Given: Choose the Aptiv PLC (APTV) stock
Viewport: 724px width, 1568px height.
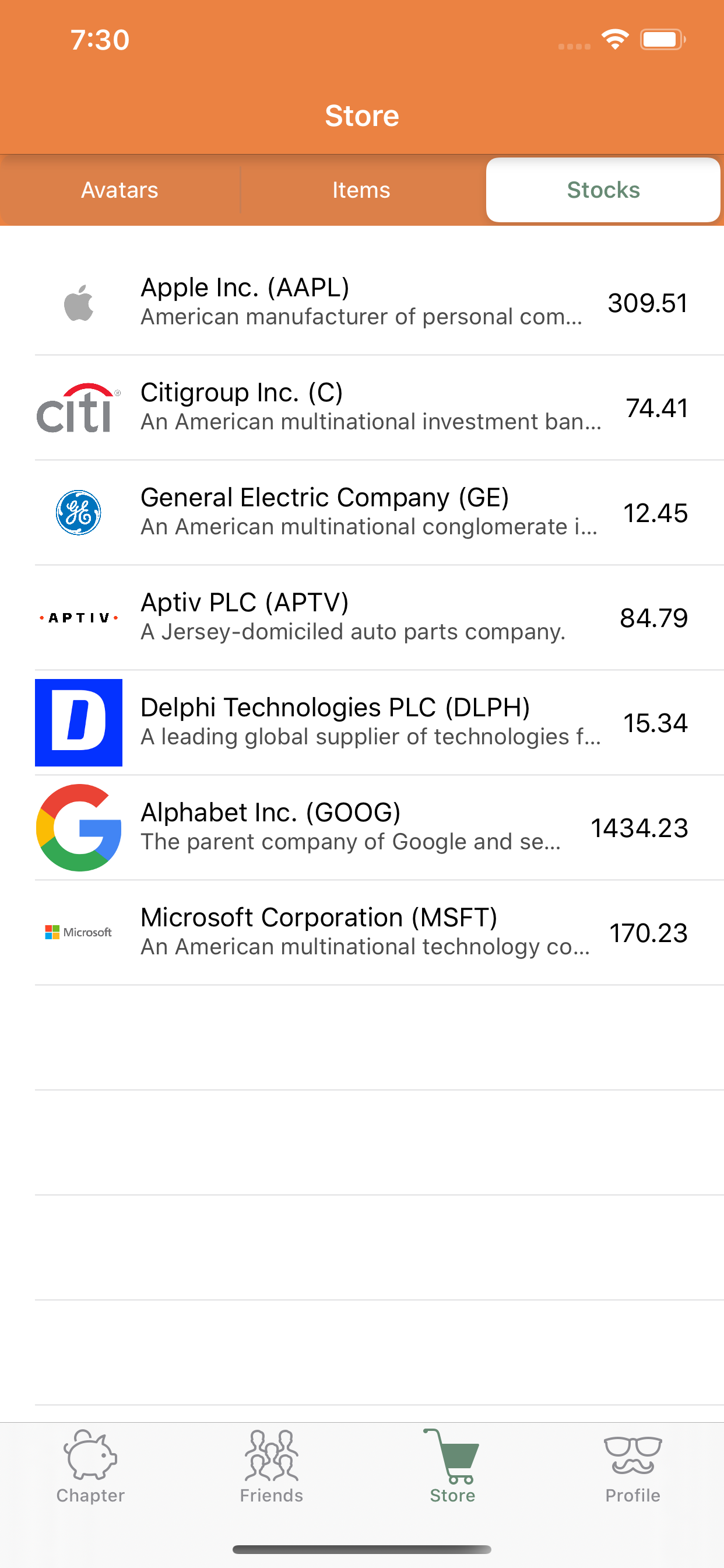Looking at the screenshot, I should pos(361,617).
